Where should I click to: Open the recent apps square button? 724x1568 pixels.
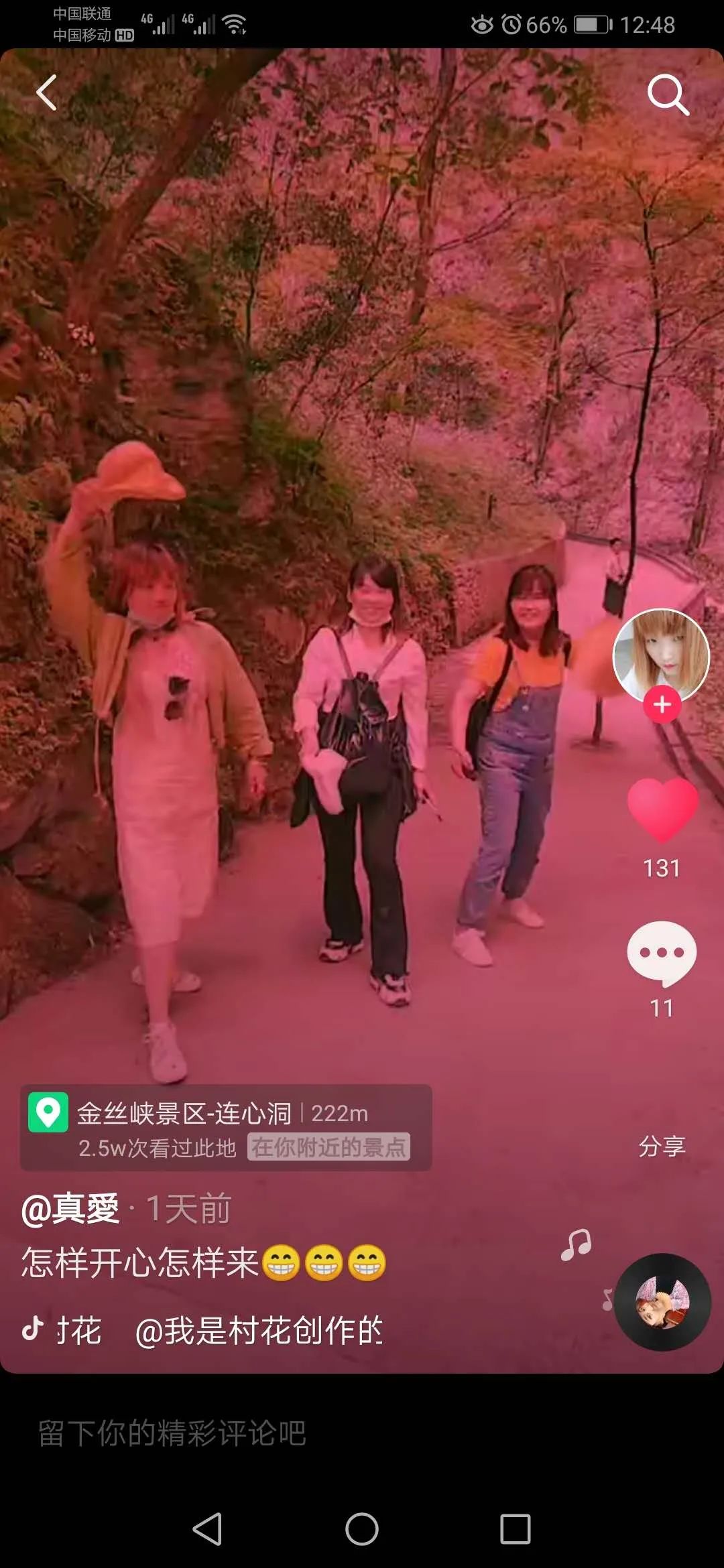click(516, 1530)
